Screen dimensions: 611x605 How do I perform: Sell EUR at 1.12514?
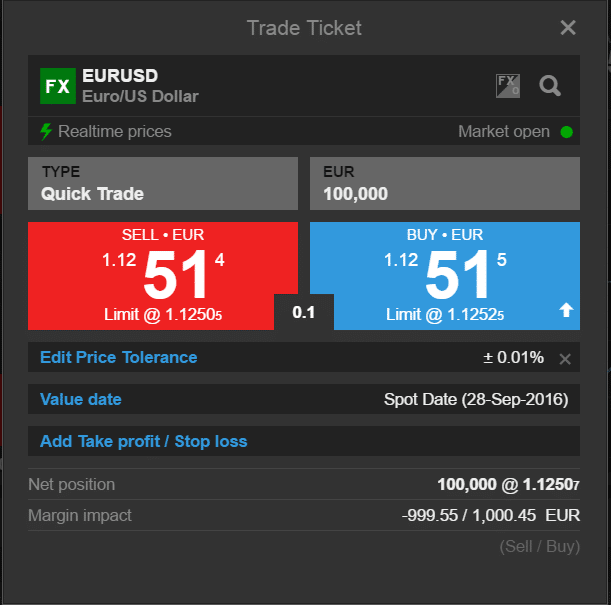point(163,275)
